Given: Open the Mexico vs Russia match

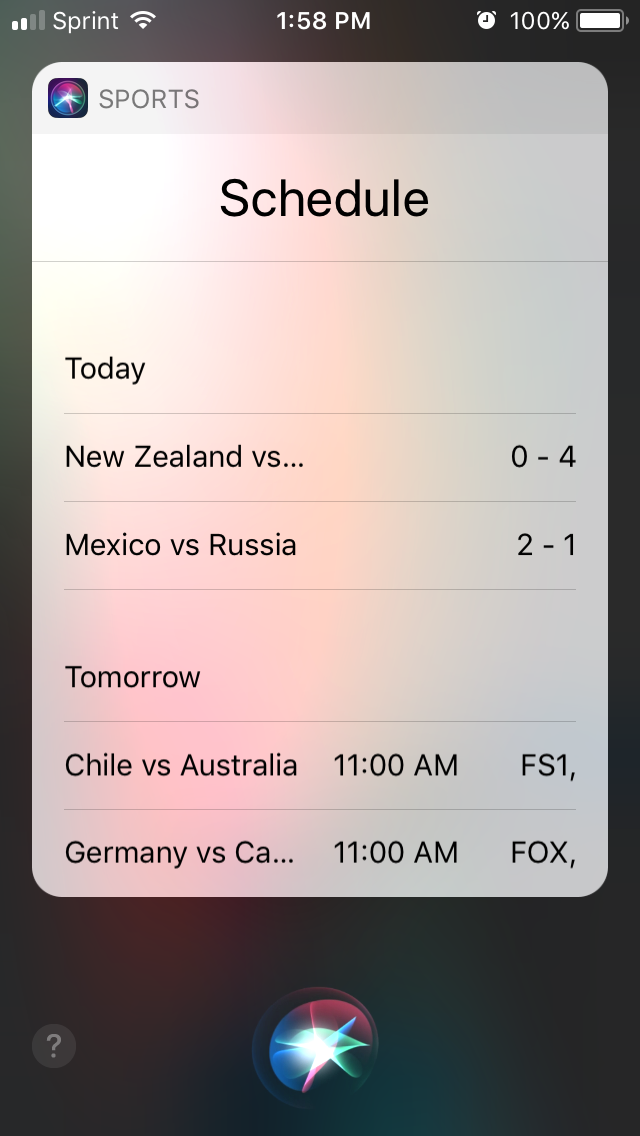Looking at the screenshot, I should [x=320, y=545].
